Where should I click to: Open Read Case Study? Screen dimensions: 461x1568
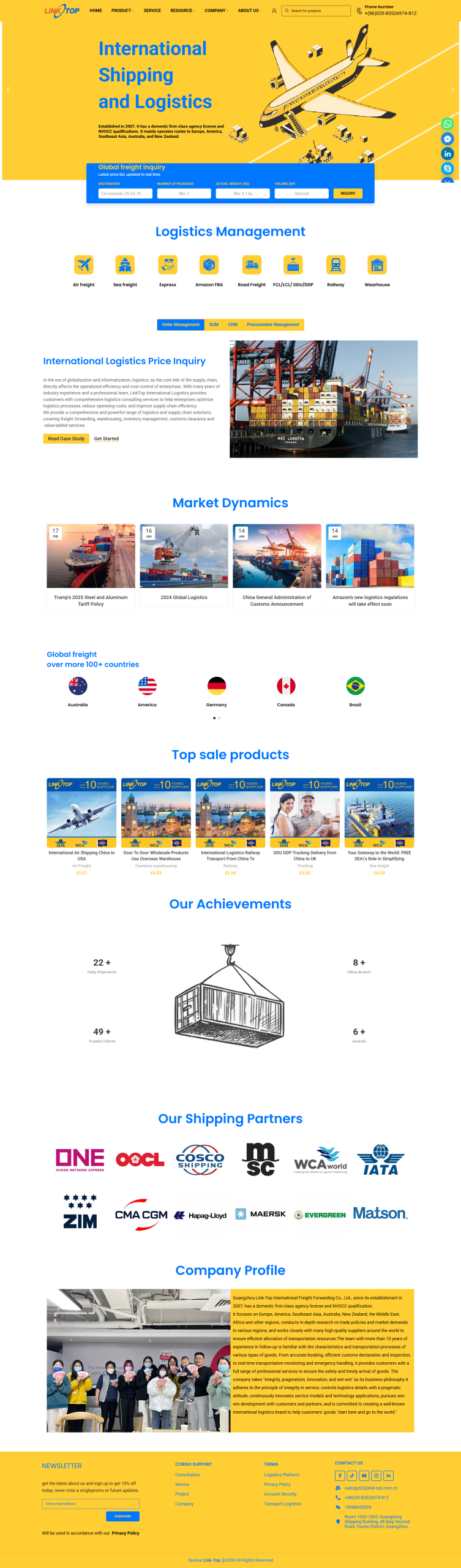pyautogui.click(x=66, y=439)
